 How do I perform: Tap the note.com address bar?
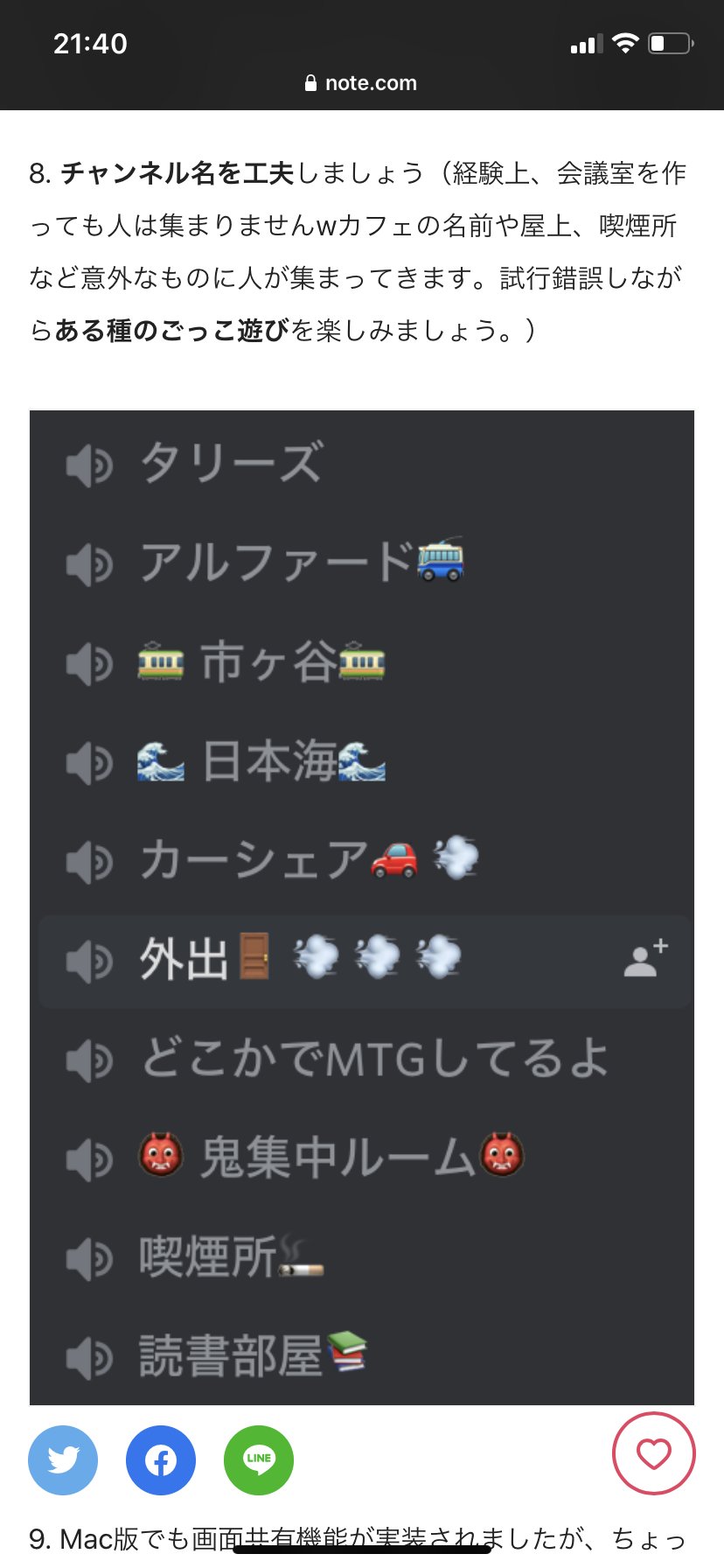tap(361, 83)
